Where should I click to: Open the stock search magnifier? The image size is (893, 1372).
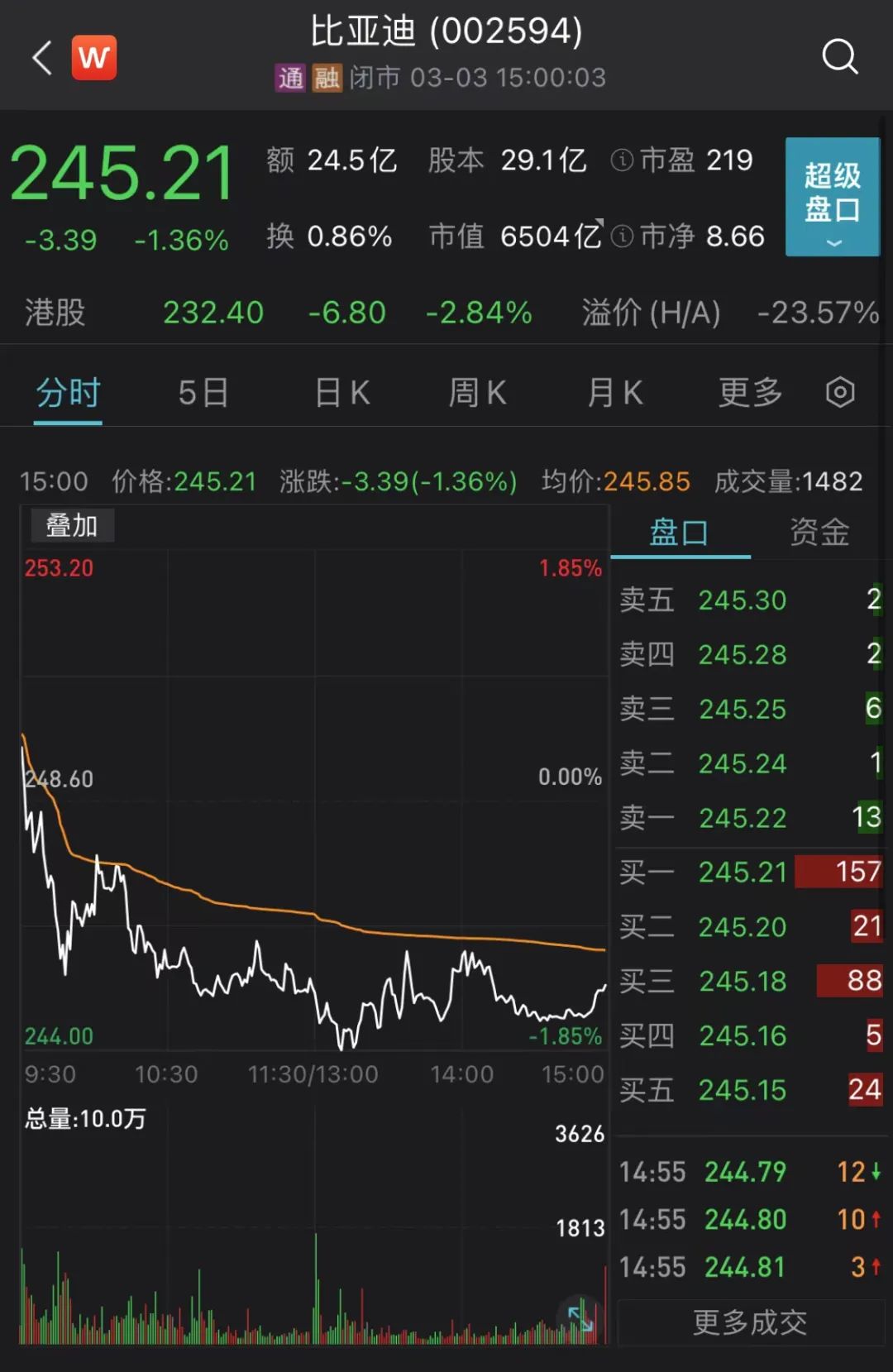pyautogui.click(x=839, y=57)
